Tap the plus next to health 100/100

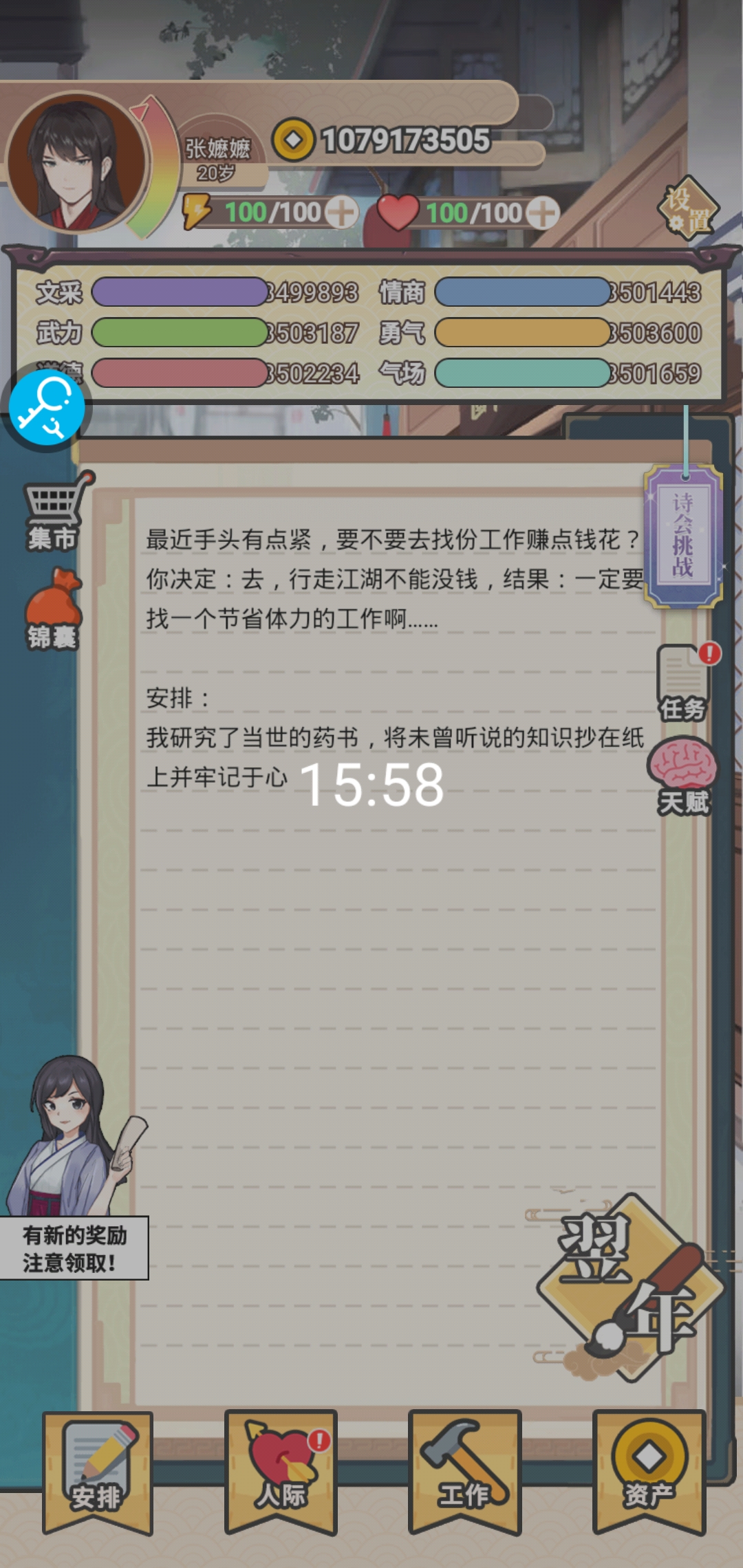[543, 213]
